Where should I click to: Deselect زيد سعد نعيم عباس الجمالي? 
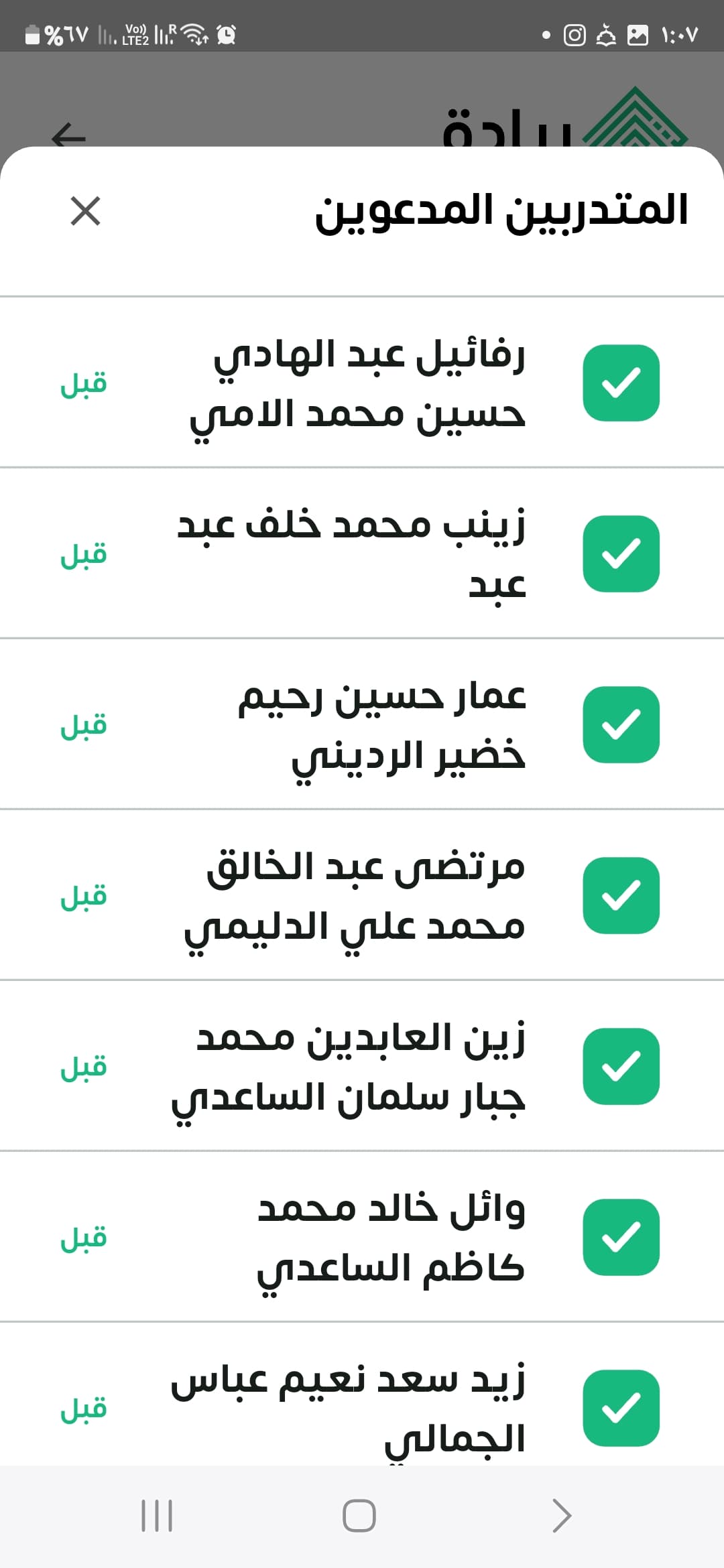coord(621,1408)
